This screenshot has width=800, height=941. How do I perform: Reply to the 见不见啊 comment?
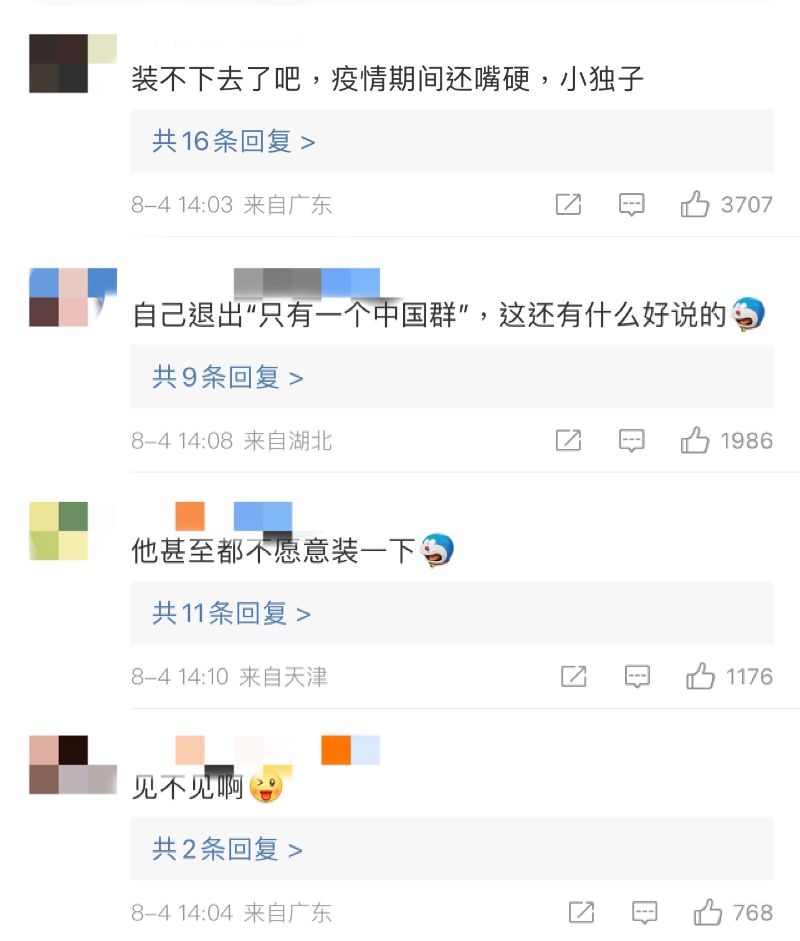tap(645, 913)
